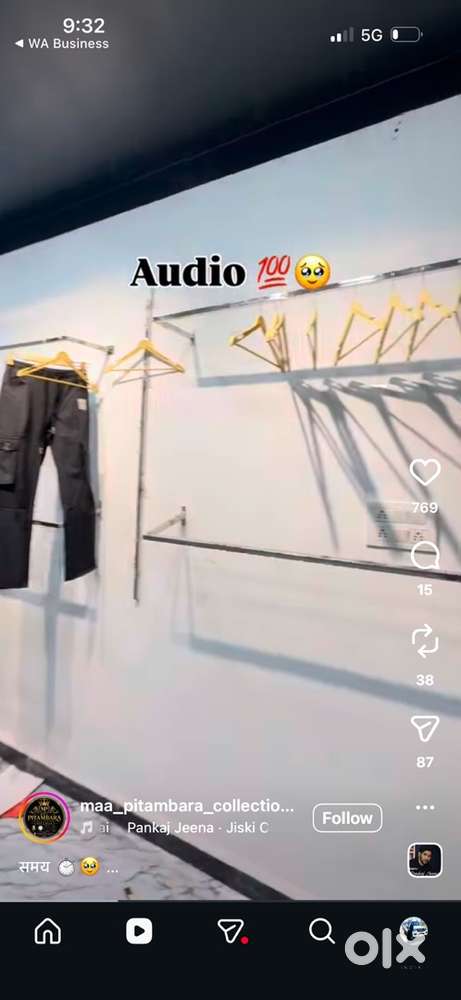Tap the audio cover thumbnail

pyautogui.click(x=425, y=860)
